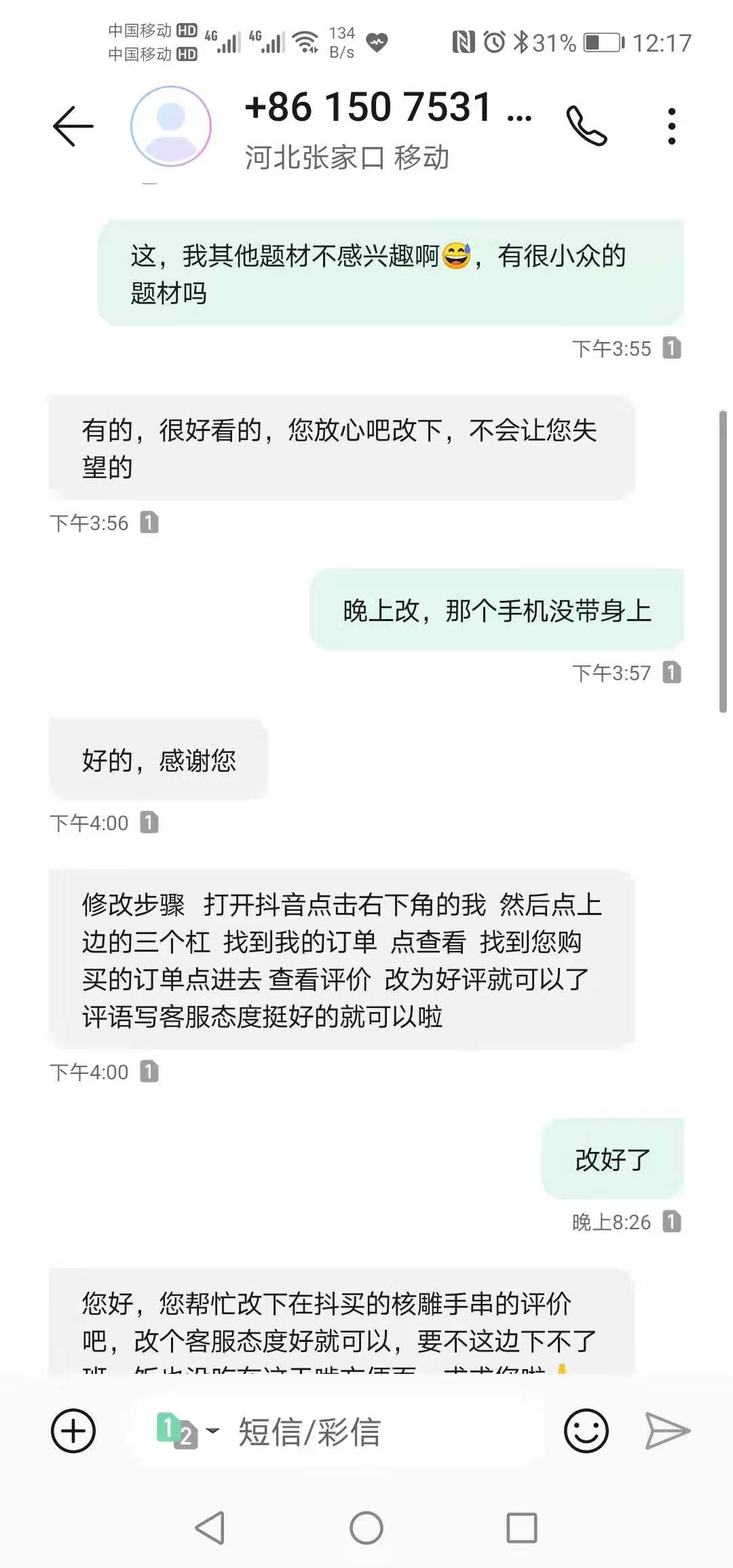Send the message with the arrow icon
The width and height of the screenshot is (733, 1568).
point(667,1431)
